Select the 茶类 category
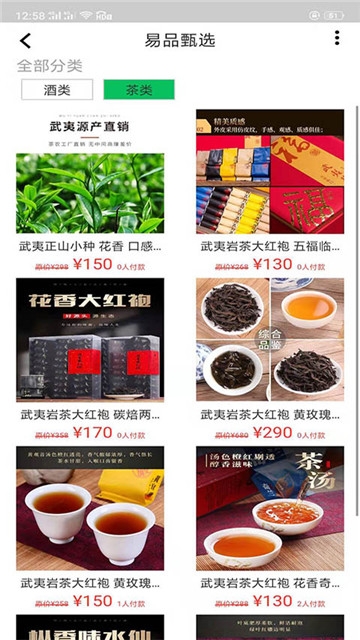Image resolution: width=360 pixels, height=640 pixels. pos(139,90)
